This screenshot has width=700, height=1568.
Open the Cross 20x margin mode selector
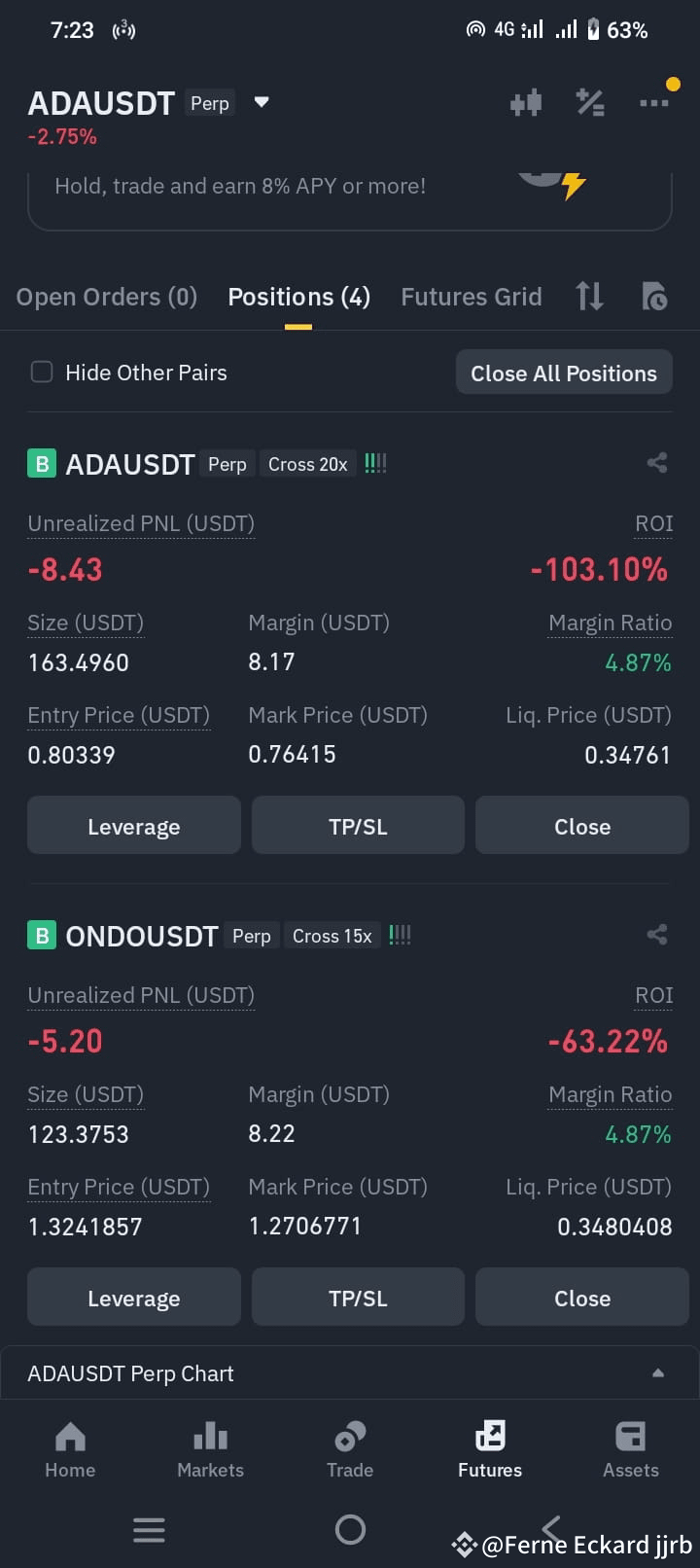click(x=307, y=464)
